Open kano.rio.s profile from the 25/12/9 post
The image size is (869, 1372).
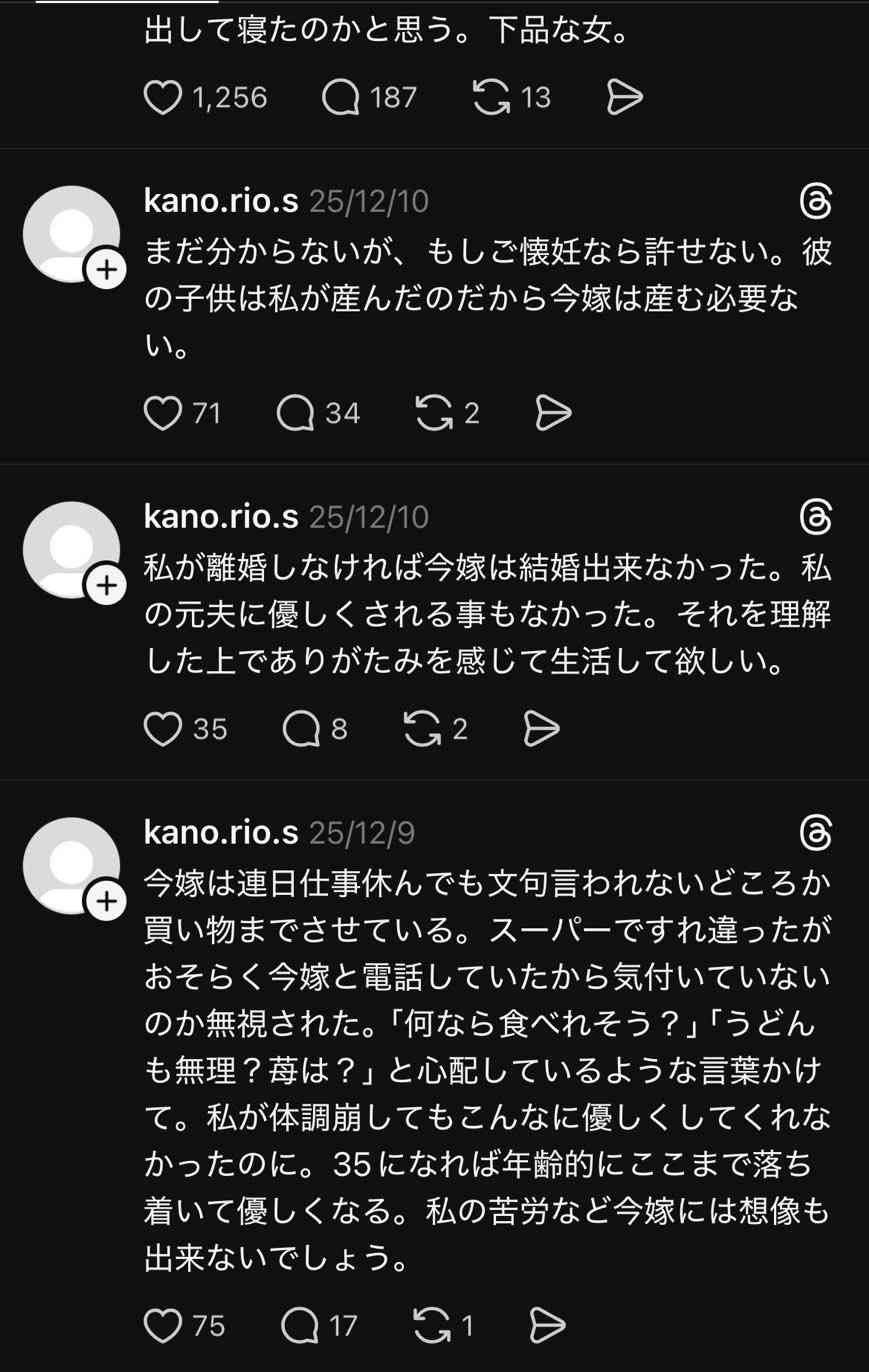(x=221, y=832)
